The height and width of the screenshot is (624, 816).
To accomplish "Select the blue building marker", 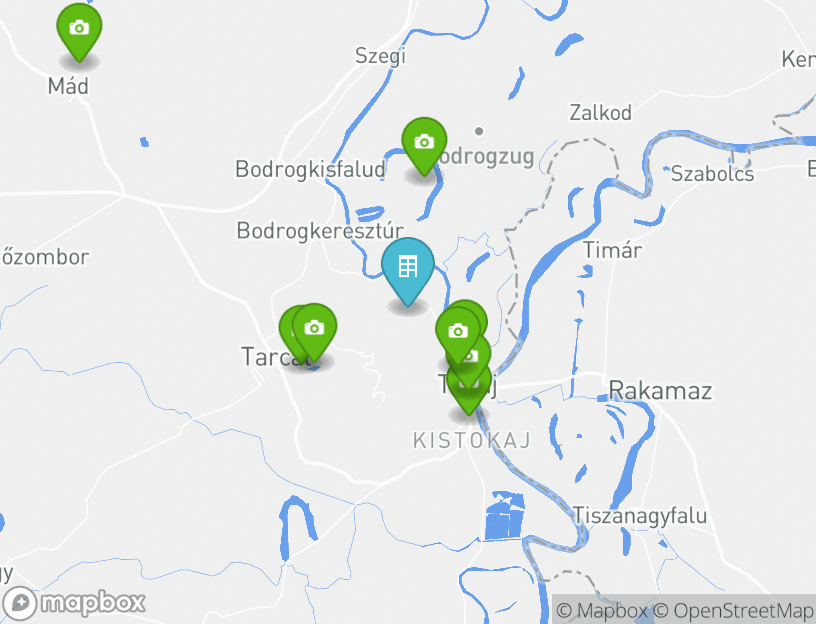I will point(408,267).
